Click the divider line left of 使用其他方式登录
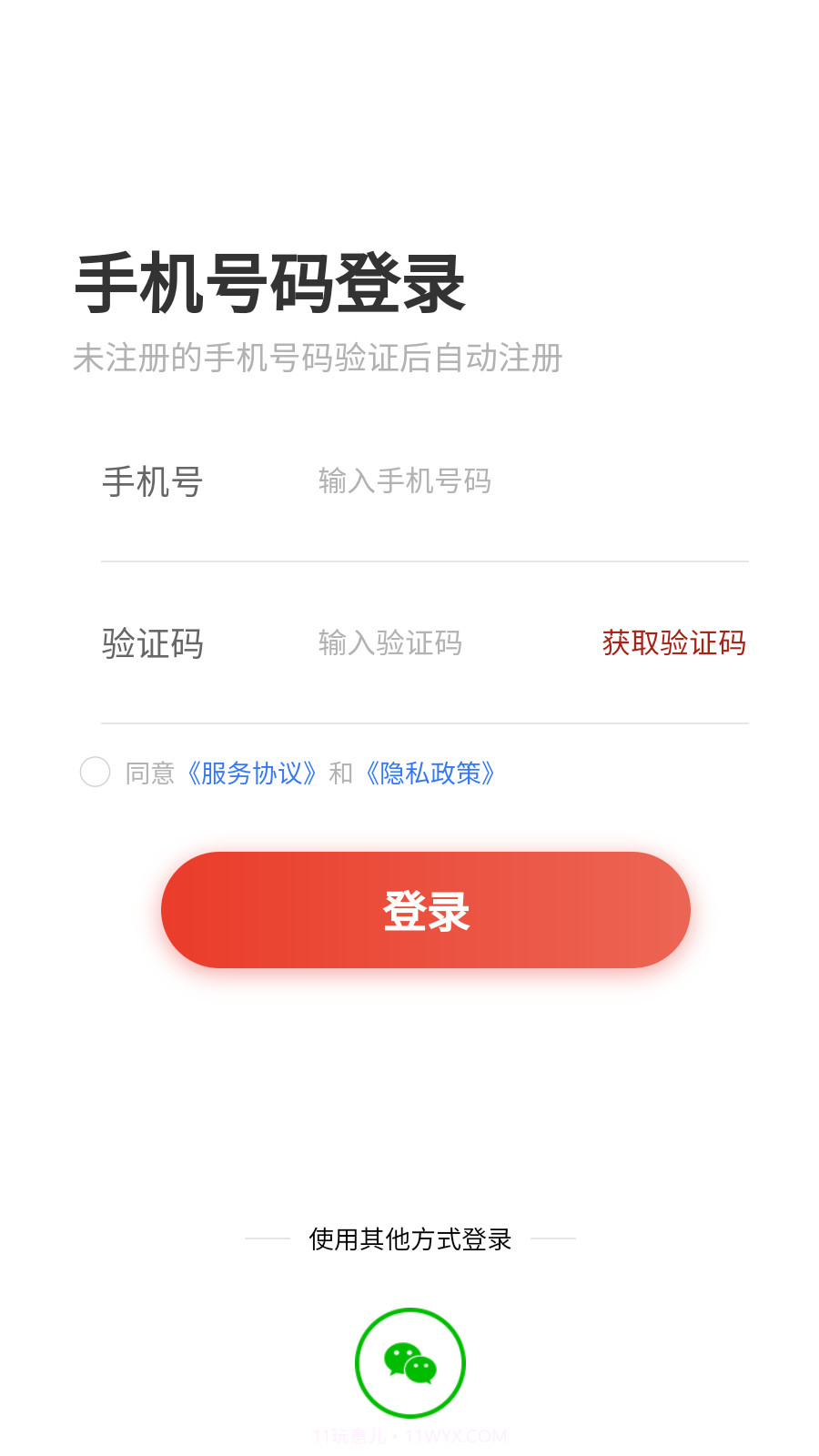The height and width of the screenshot is (1456, 819). pyautogui.click(x=268, y=1239)
